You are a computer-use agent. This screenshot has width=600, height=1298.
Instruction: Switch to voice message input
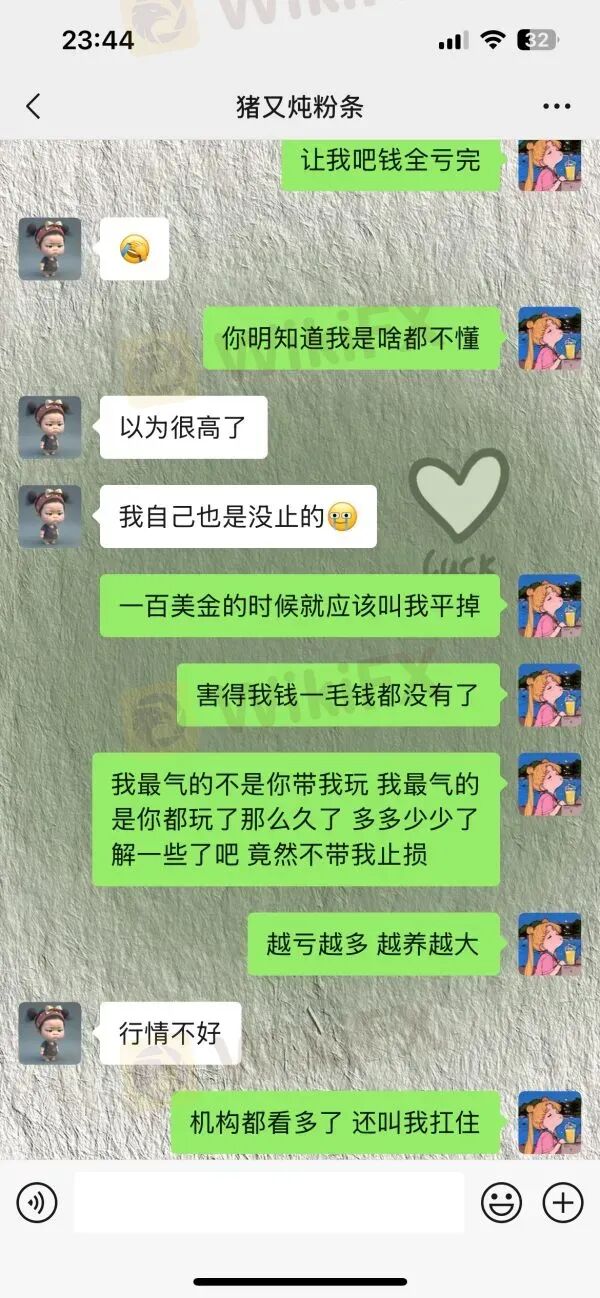coord(37,1203)
